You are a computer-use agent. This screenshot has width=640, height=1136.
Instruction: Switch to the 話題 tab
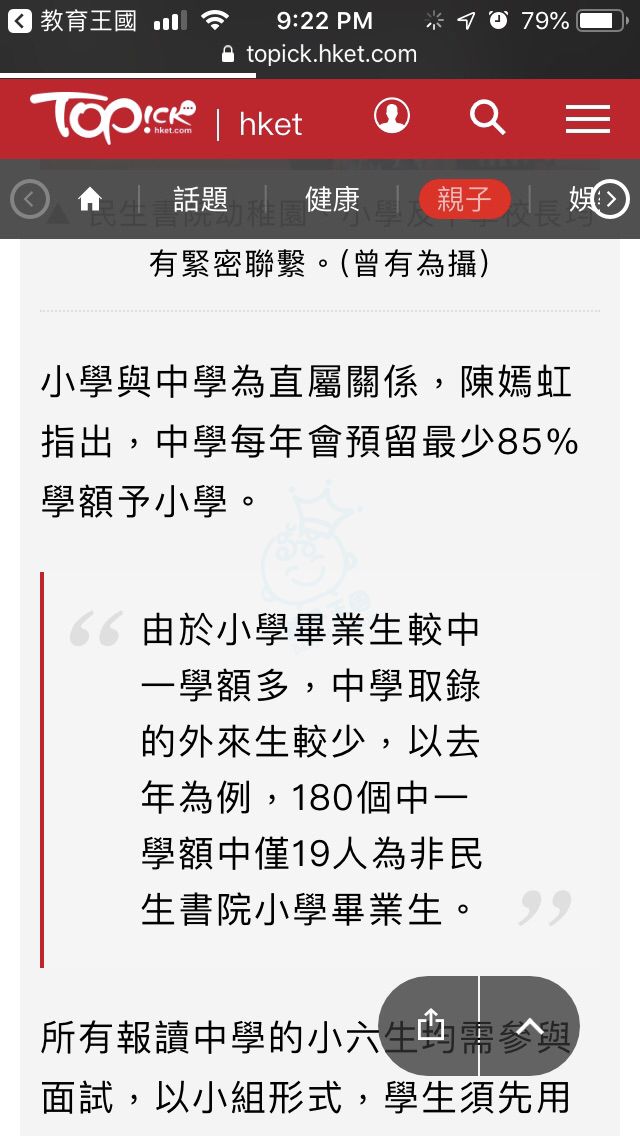(x=200, y=199)
